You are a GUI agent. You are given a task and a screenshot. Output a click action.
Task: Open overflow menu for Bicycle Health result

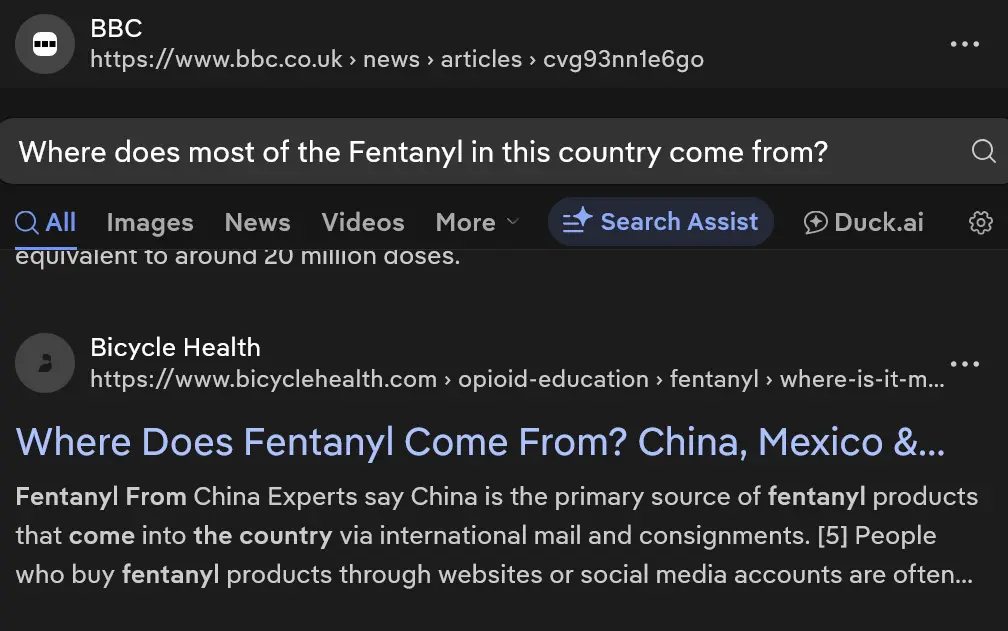pos(964,364)
